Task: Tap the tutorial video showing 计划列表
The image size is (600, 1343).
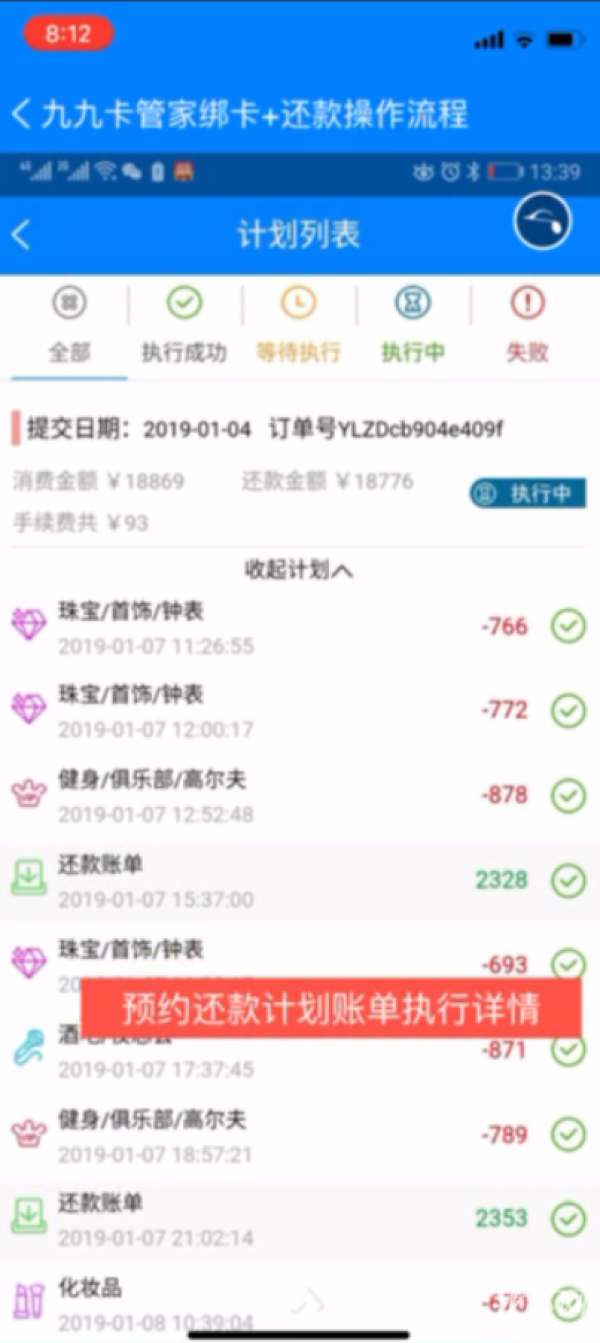Action: click(300, 747)
